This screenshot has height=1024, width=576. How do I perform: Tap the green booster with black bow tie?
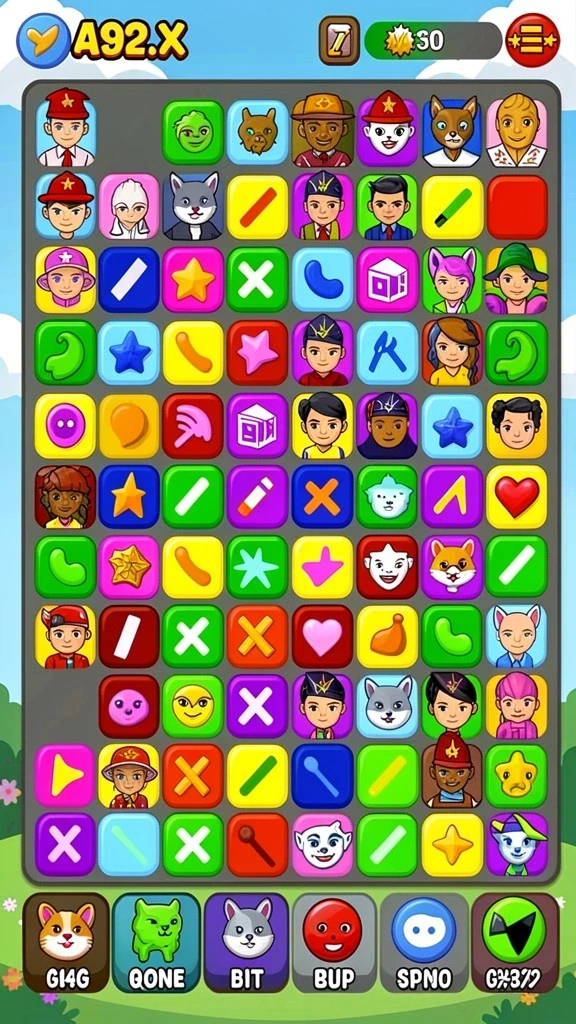coord(514,941)
